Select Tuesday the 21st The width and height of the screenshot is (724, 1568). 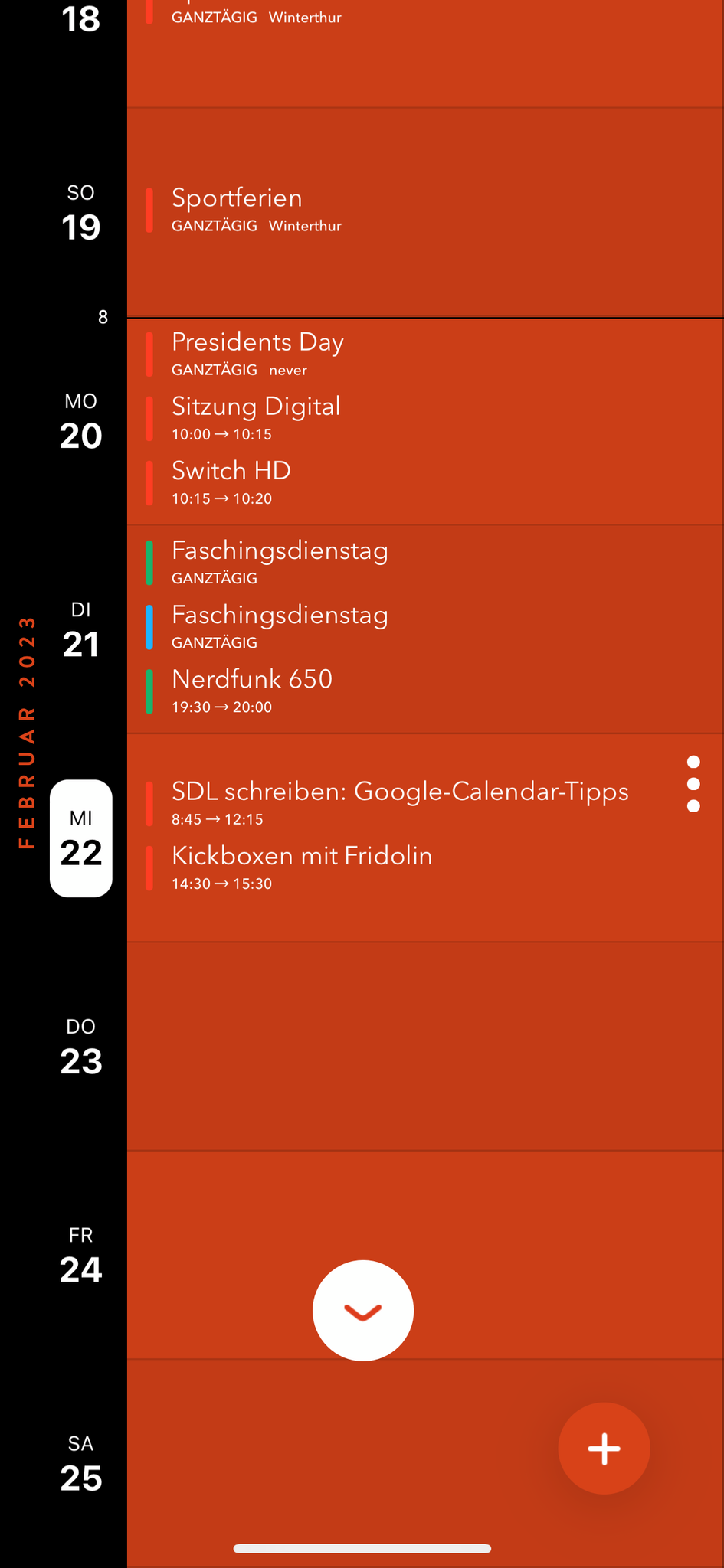[81, 630]
